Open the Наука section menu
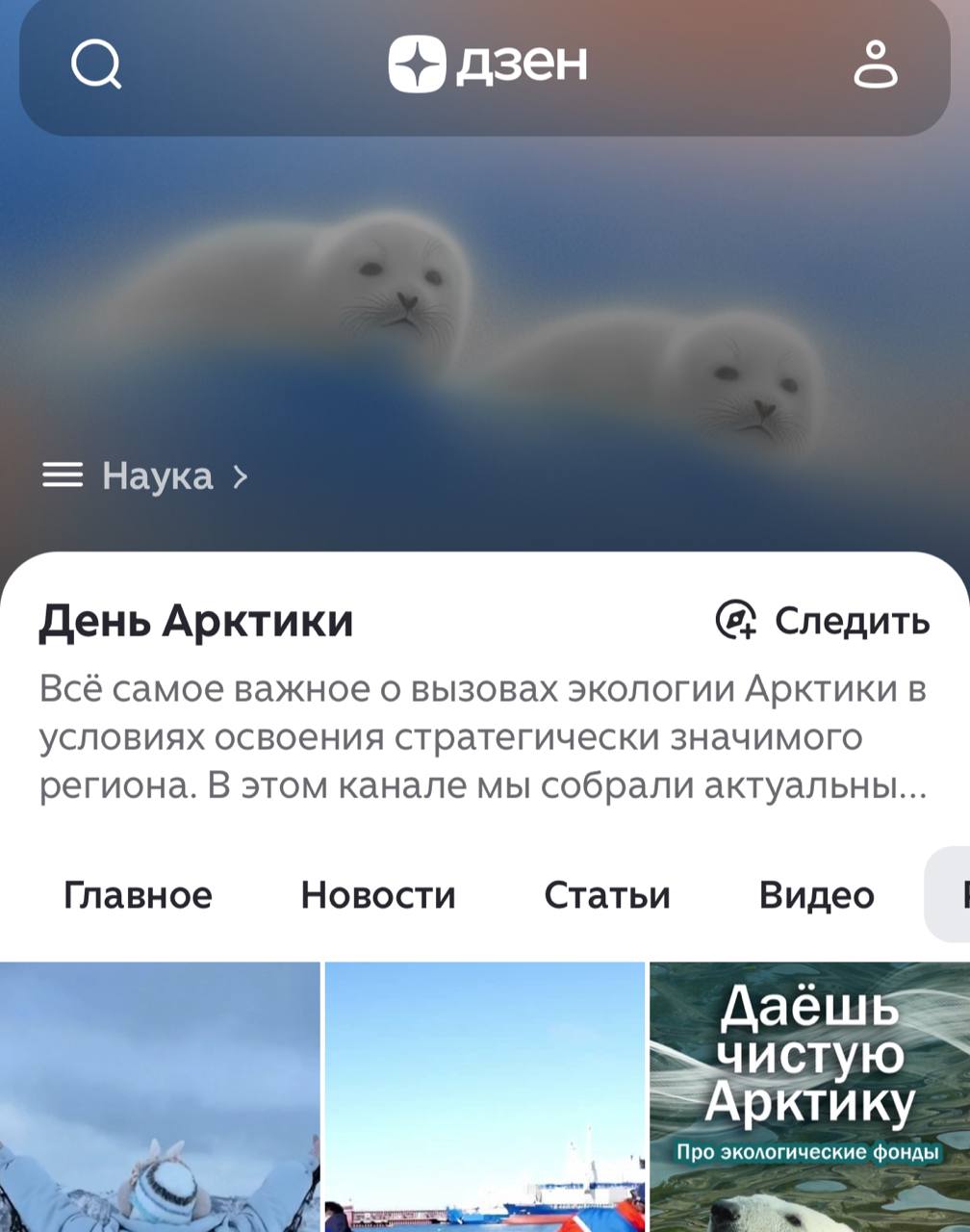 point(146,475)
